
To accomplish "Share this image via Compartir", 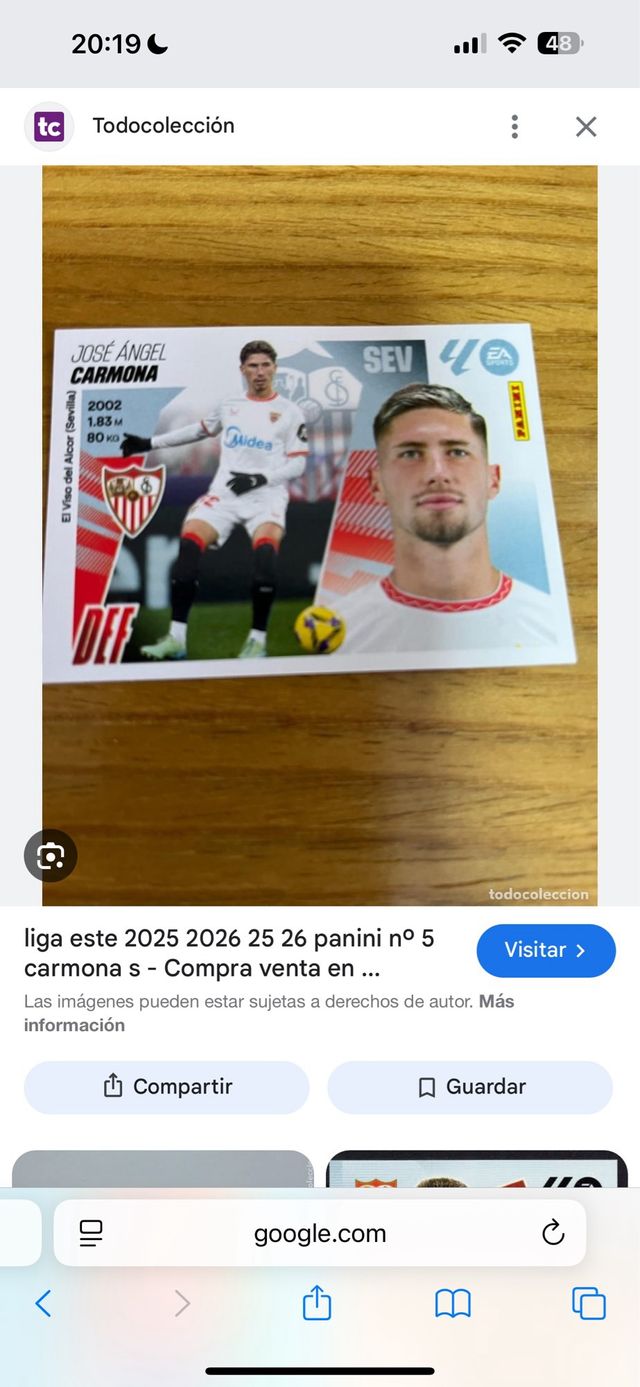I will tap(167, 1087).
